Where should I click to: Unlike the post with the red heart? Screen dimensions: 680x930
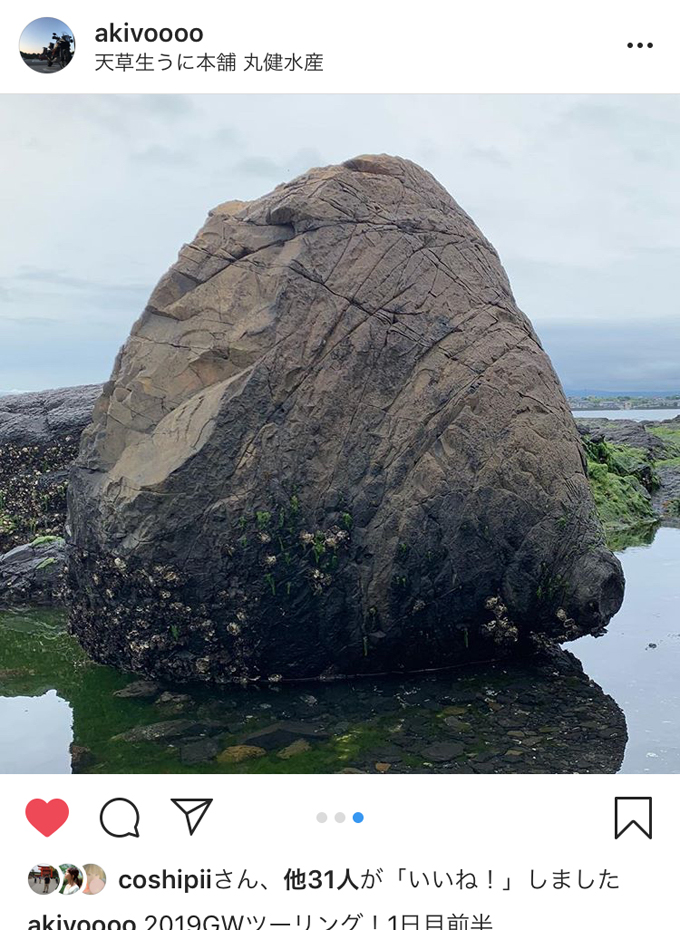pos(47,818)
